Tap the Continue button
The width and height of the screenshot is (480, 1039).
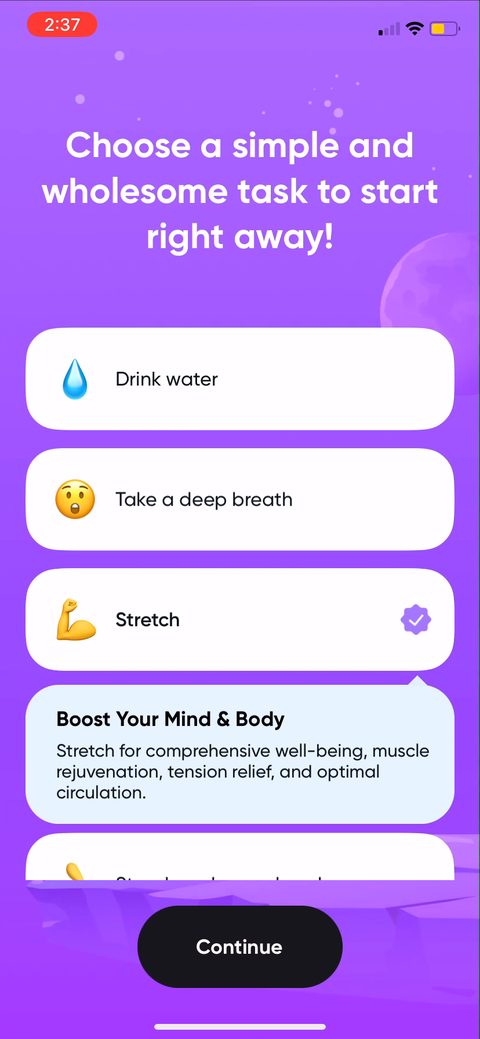coord(239,947)
